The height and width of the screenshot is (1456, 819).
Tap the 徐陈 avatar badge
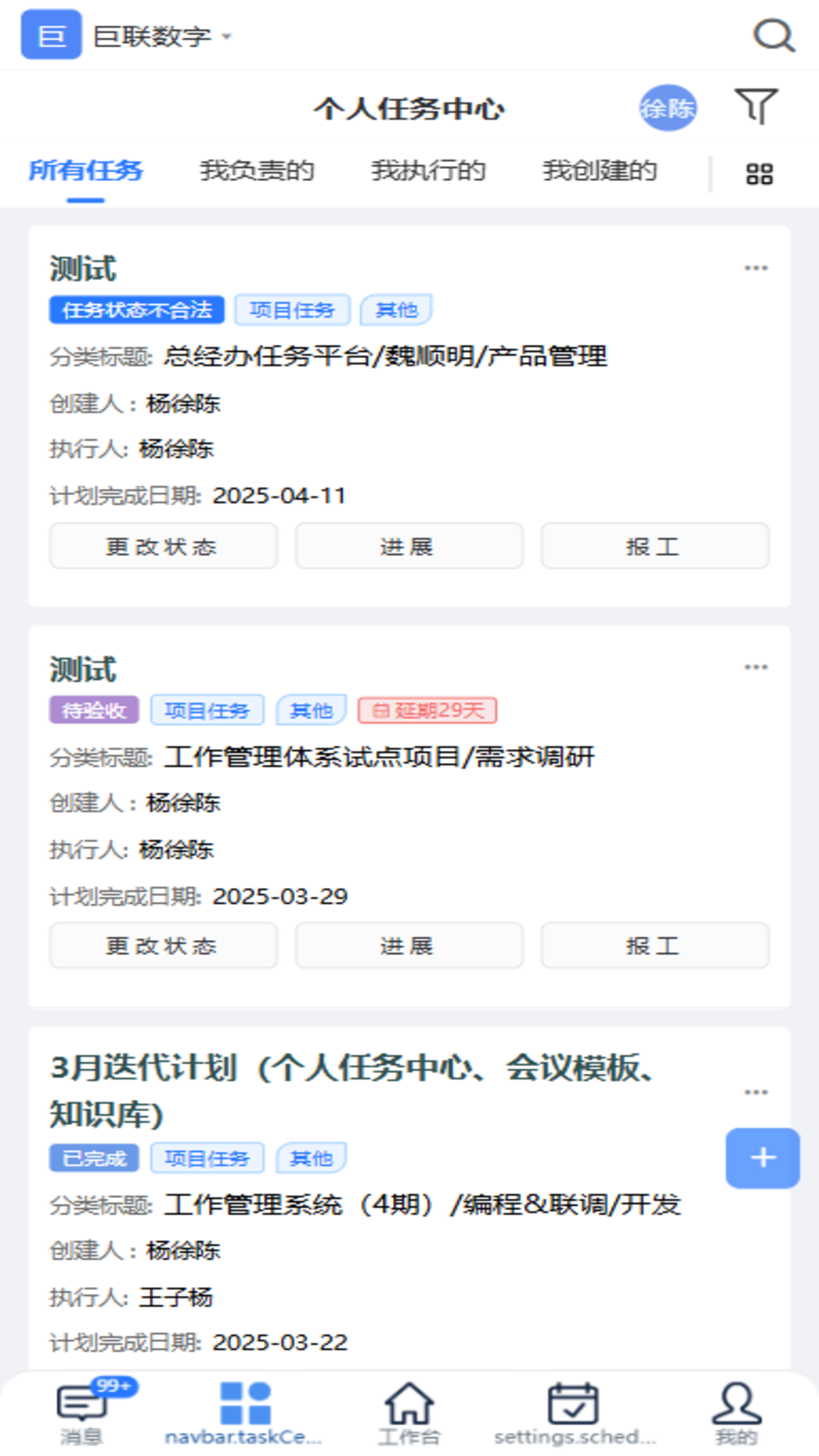(667, 108)
